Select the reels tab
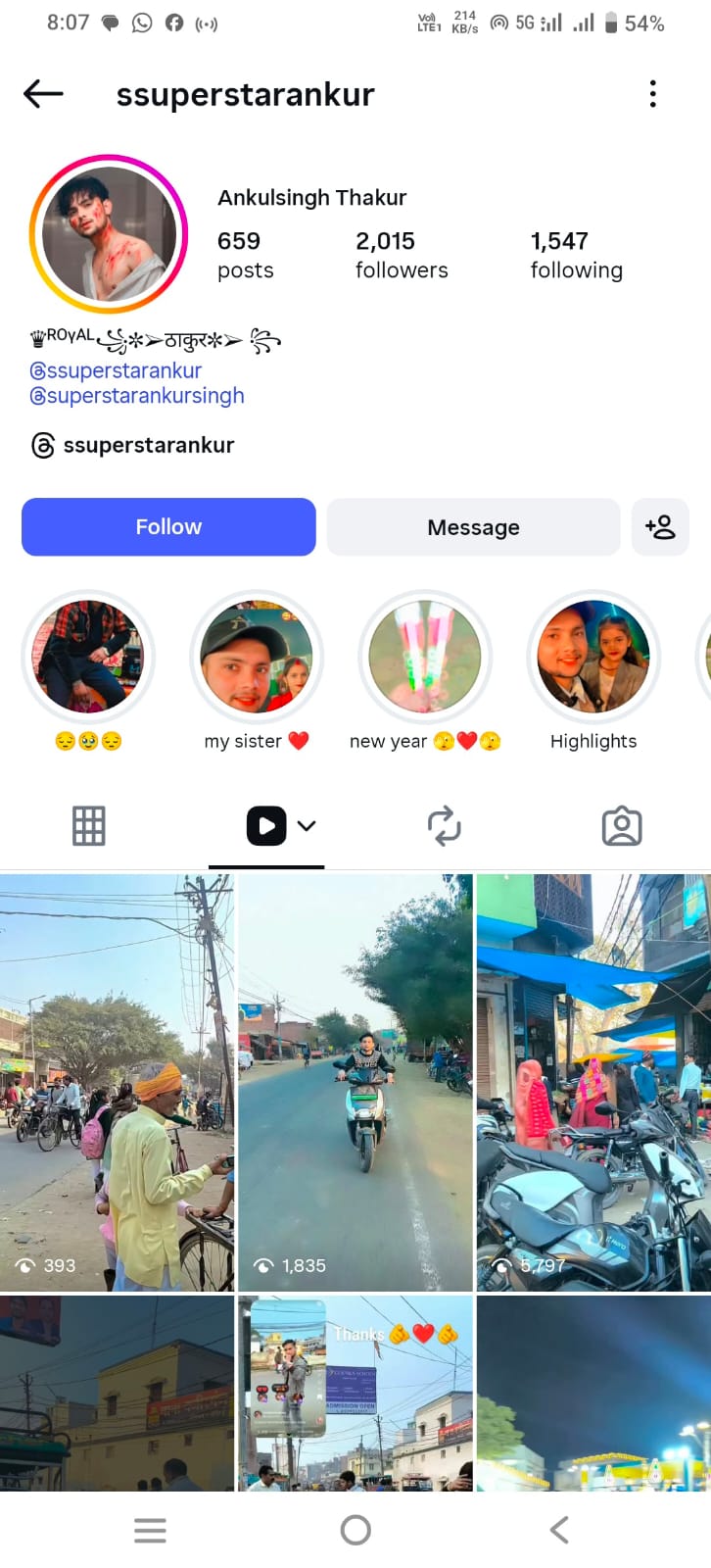711x1568 pixels. (x=267, y=826)
